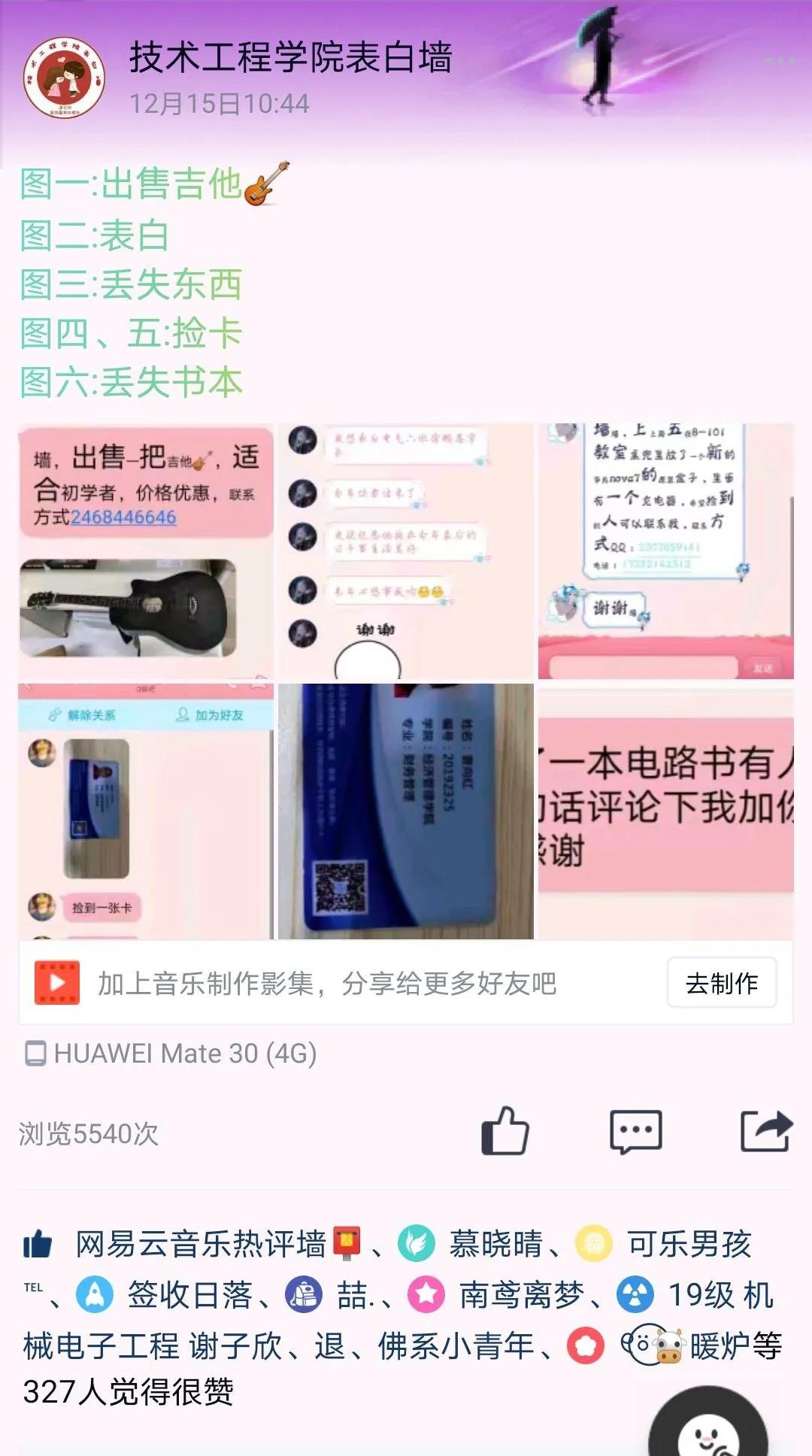Tap the 去制作 button
Screen dimensions: 812x1456
coord(722,983)
